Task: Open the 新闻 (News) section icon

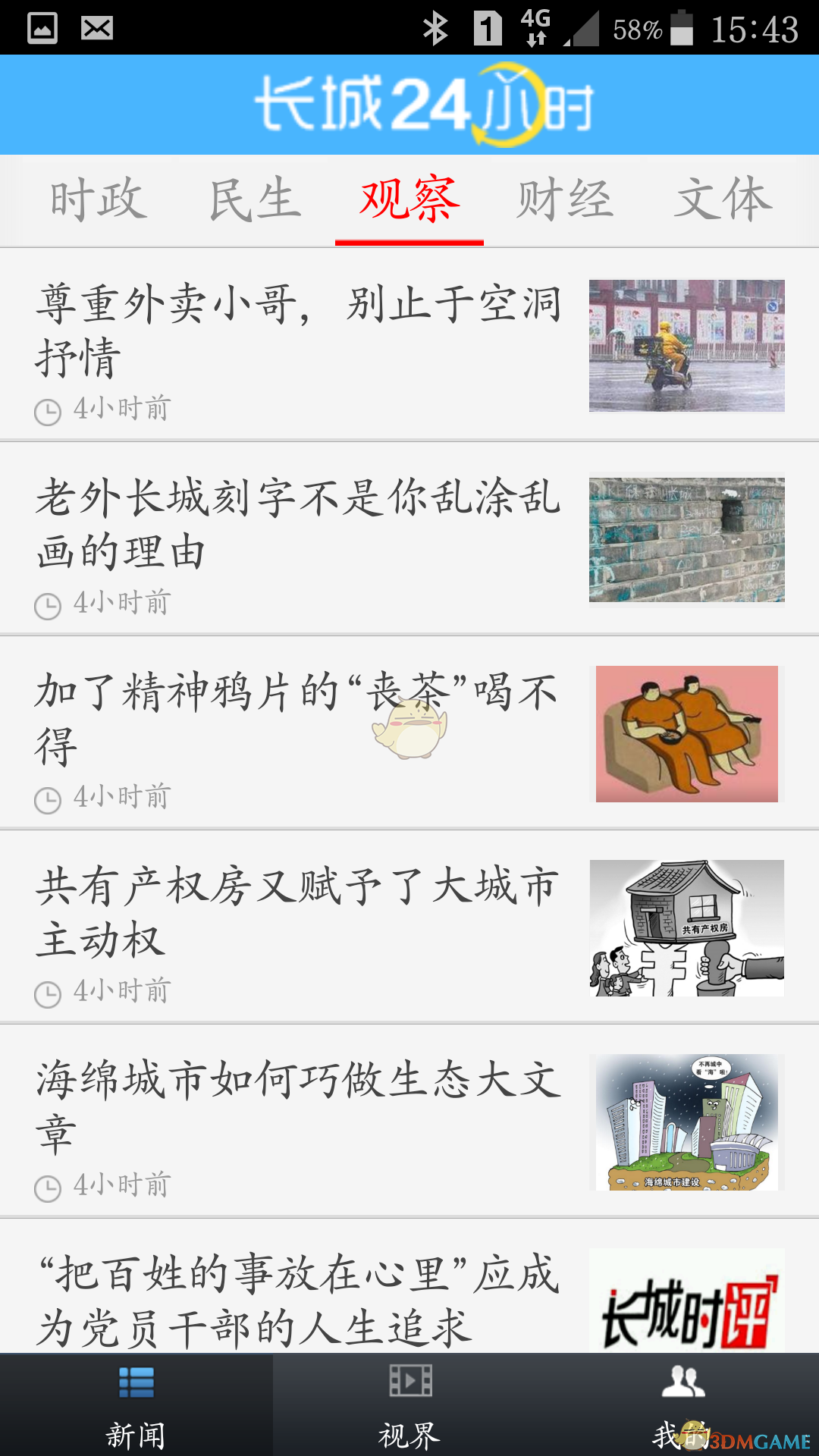Action: 136,1380
